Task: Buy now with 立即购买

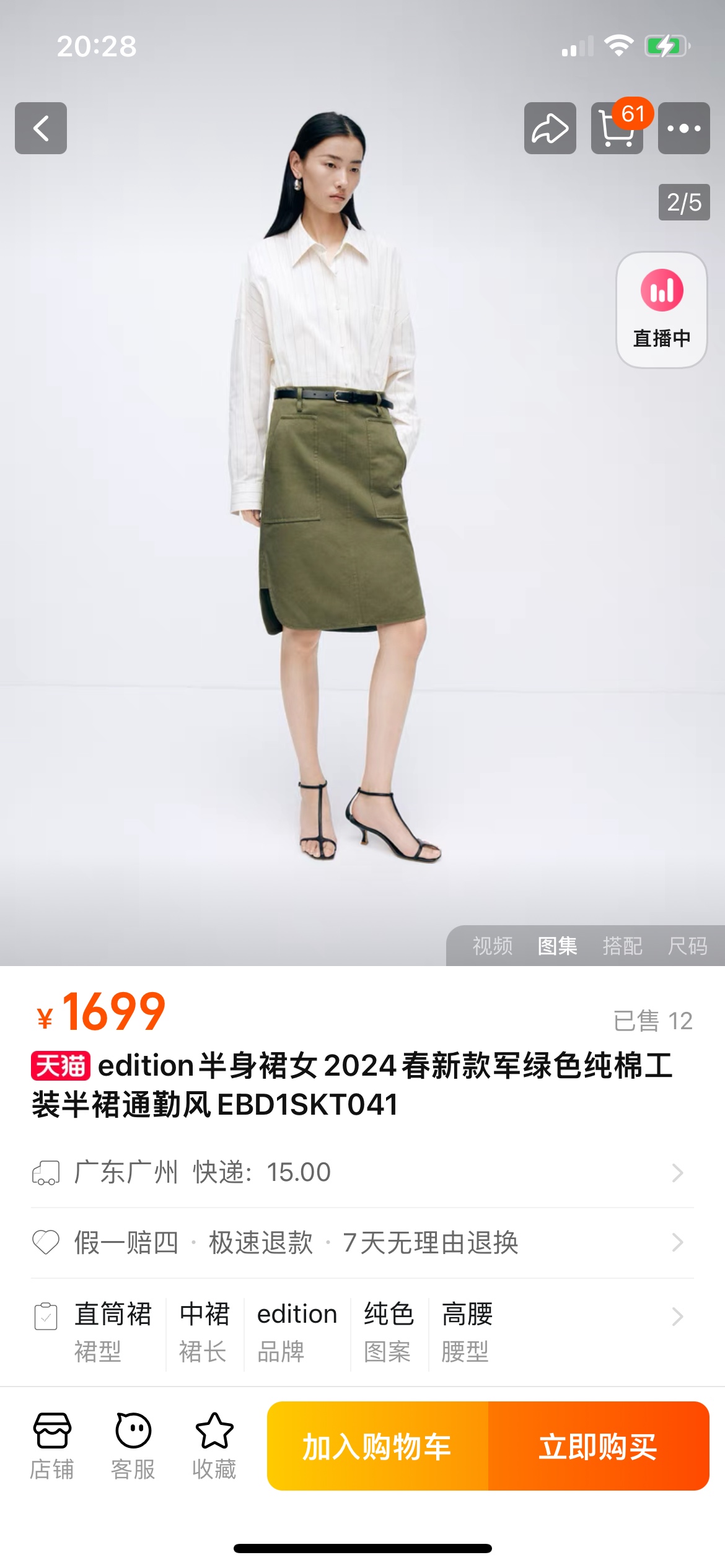Action: (x=599, y=1446)
